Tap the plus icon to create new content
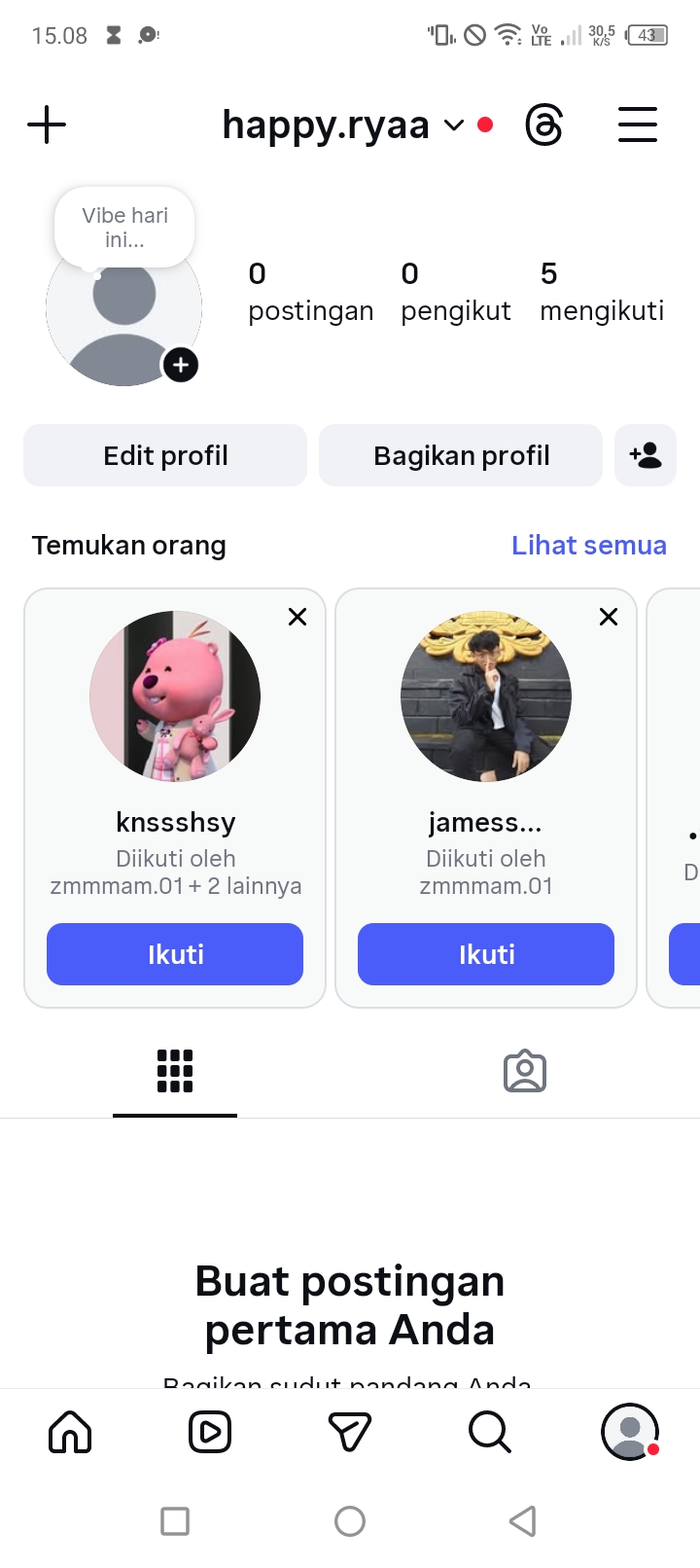700x1568 pixels. (47, 125)
